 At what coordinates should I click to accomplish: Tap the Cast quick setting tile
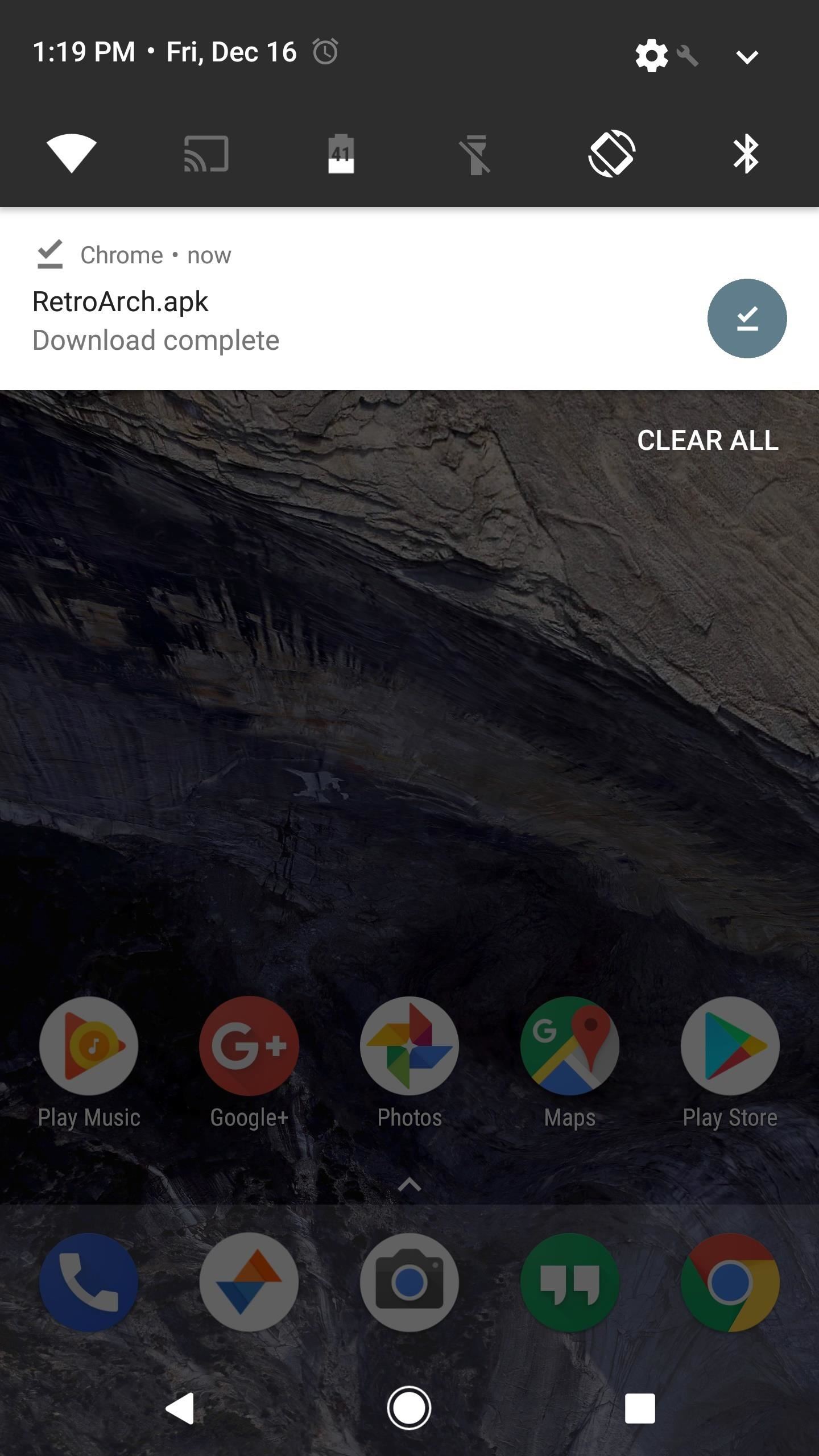tap(206, 154)
